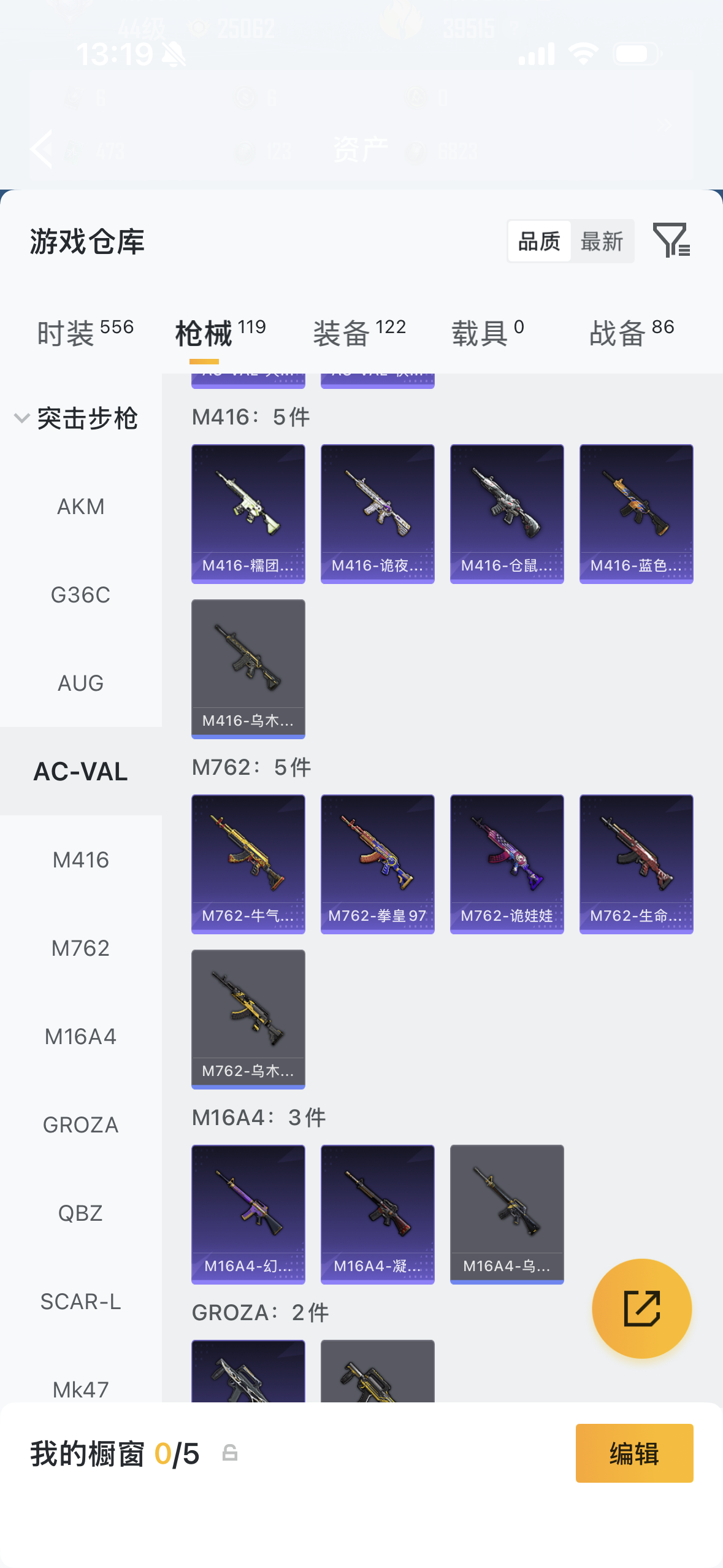
Task: View the M416-仓鼠 skin
Action: [507, 514]
